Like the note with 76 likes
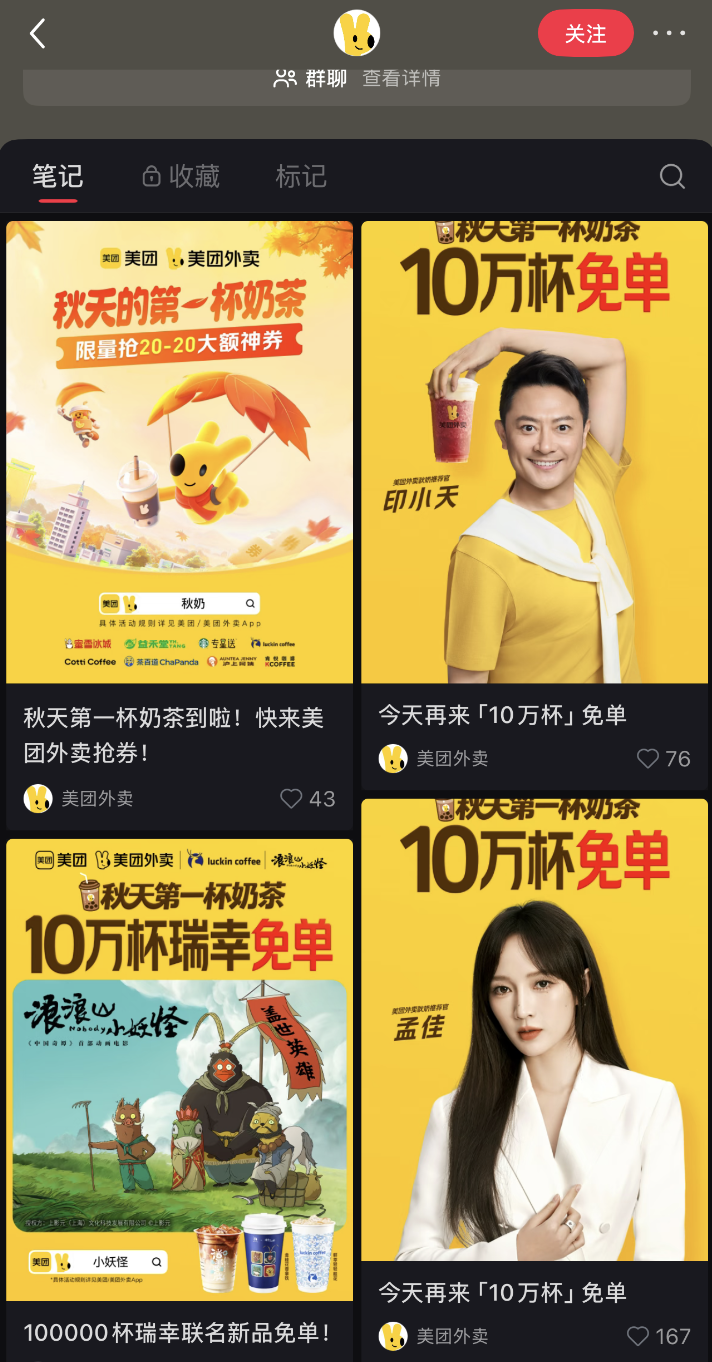 [648, 759]
